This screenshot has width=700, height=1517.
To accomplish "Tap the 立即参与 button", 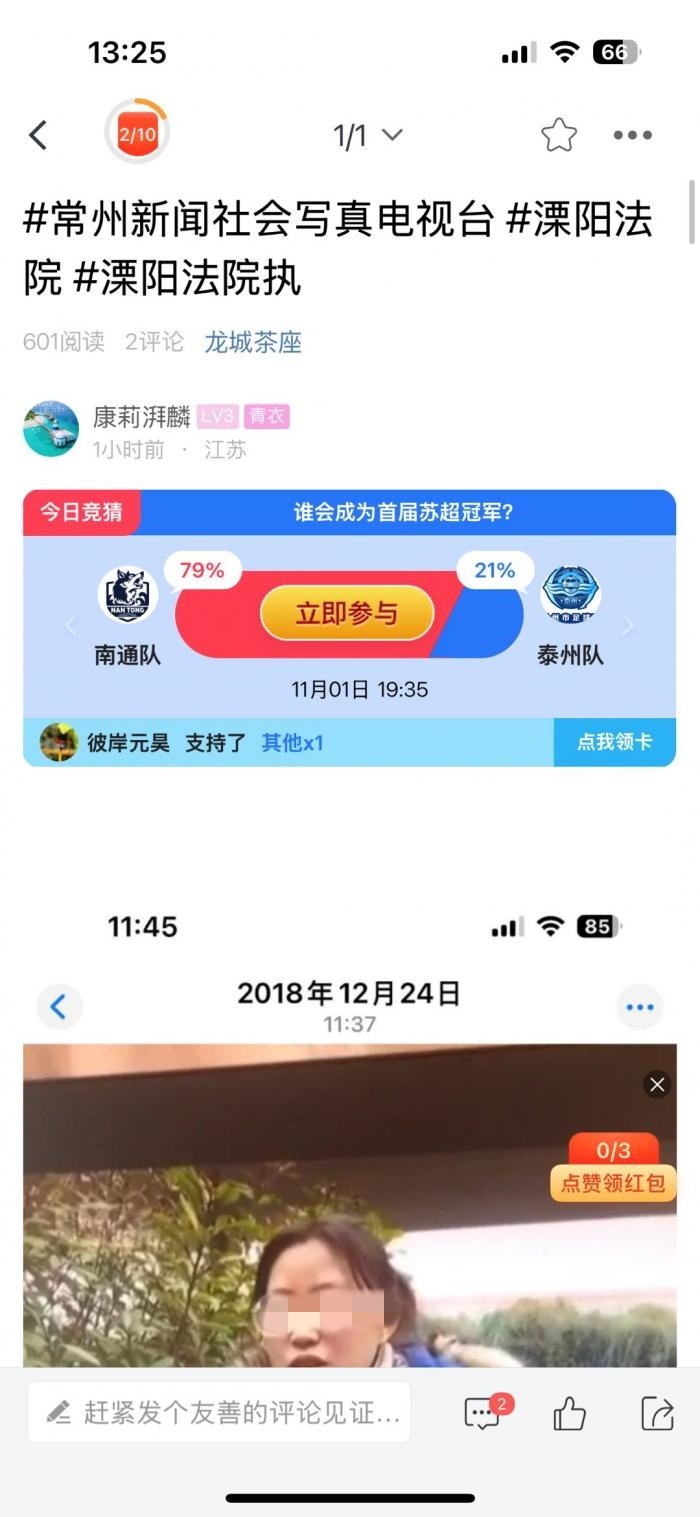I will click(x=346, y=613).
